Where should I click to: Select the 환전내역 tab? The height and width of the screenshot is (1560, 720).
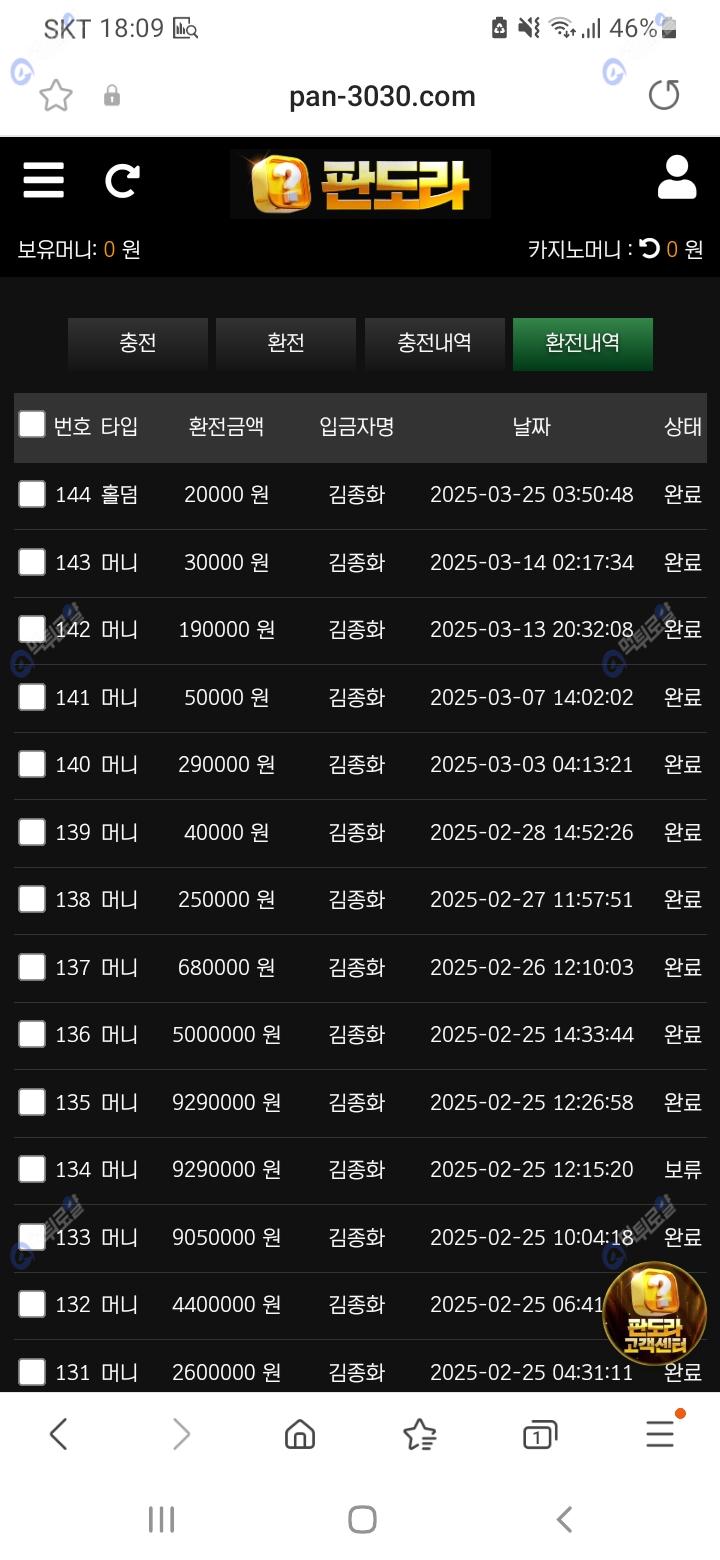583,344
